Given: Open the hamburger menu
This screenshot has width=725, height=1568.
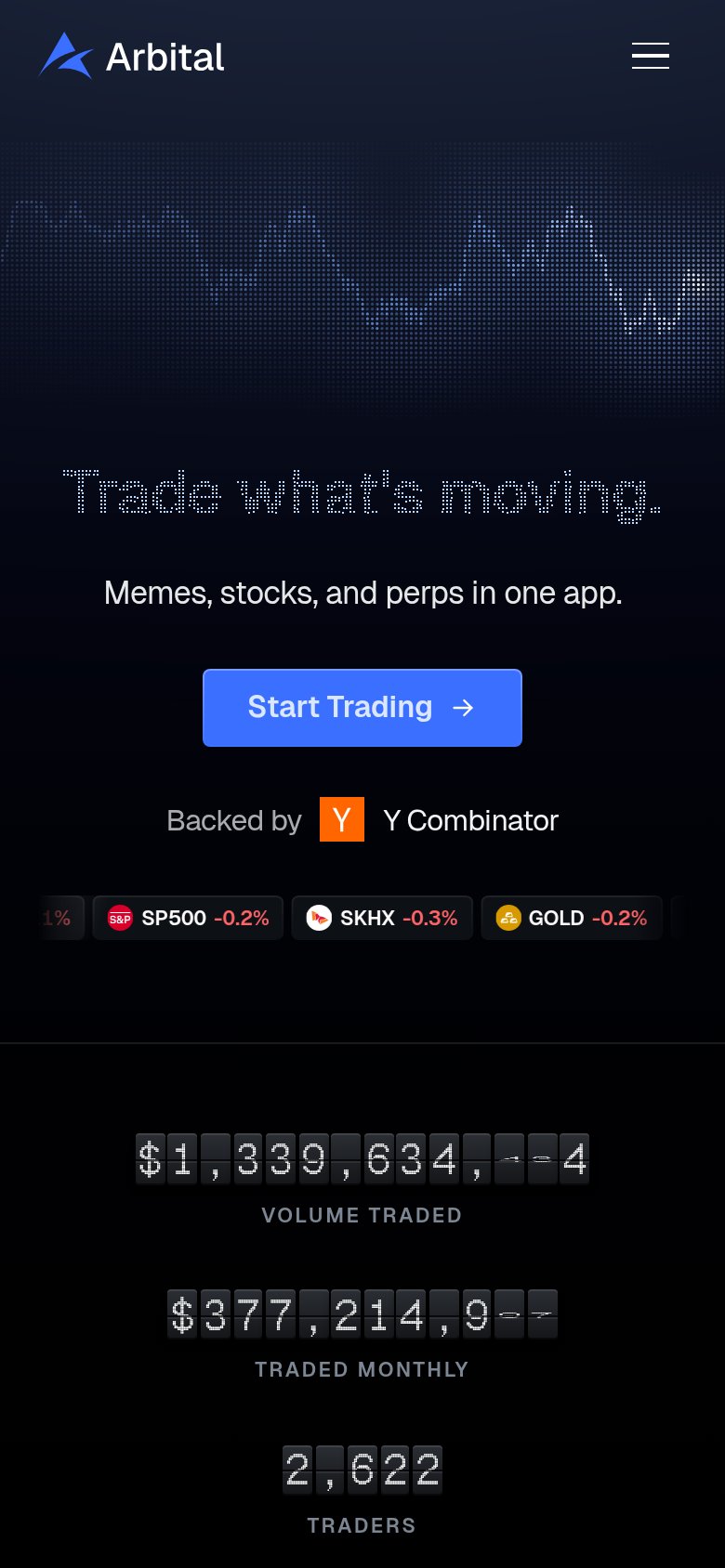Looking at the screenshot, I should click(x=651, y=56).
